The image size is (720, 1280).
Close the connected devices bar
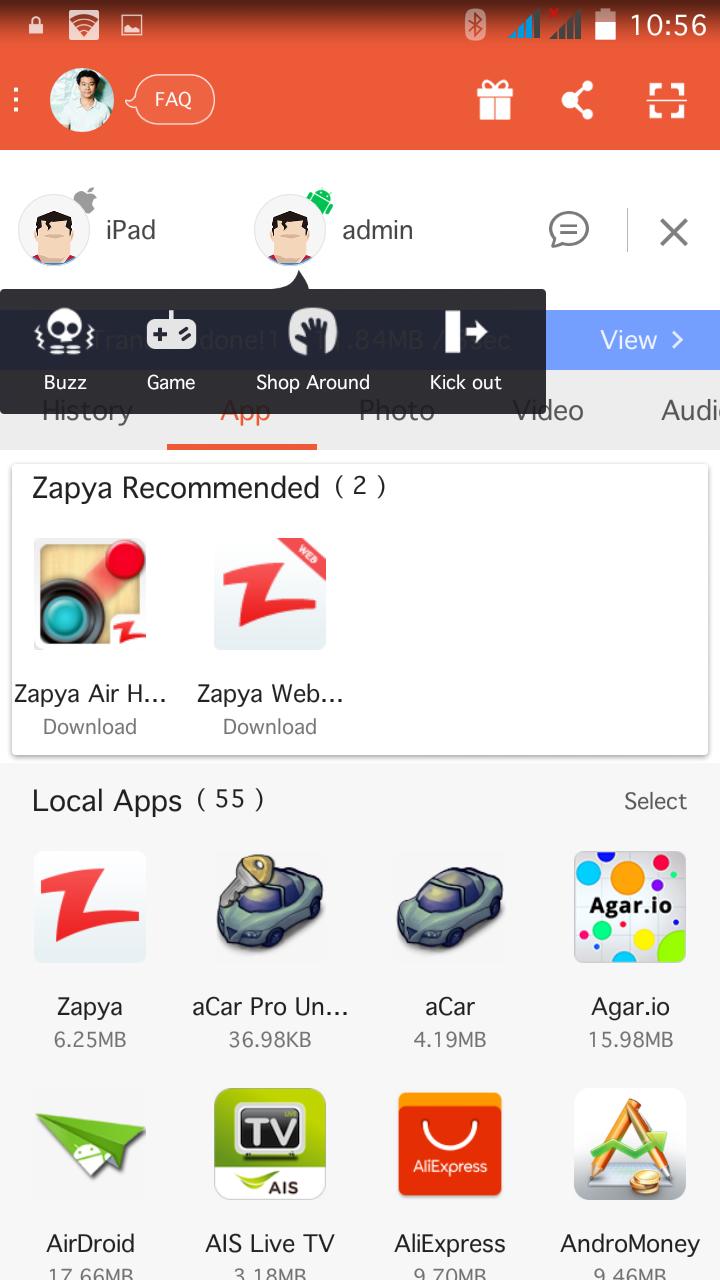click(x=673, y=232)
